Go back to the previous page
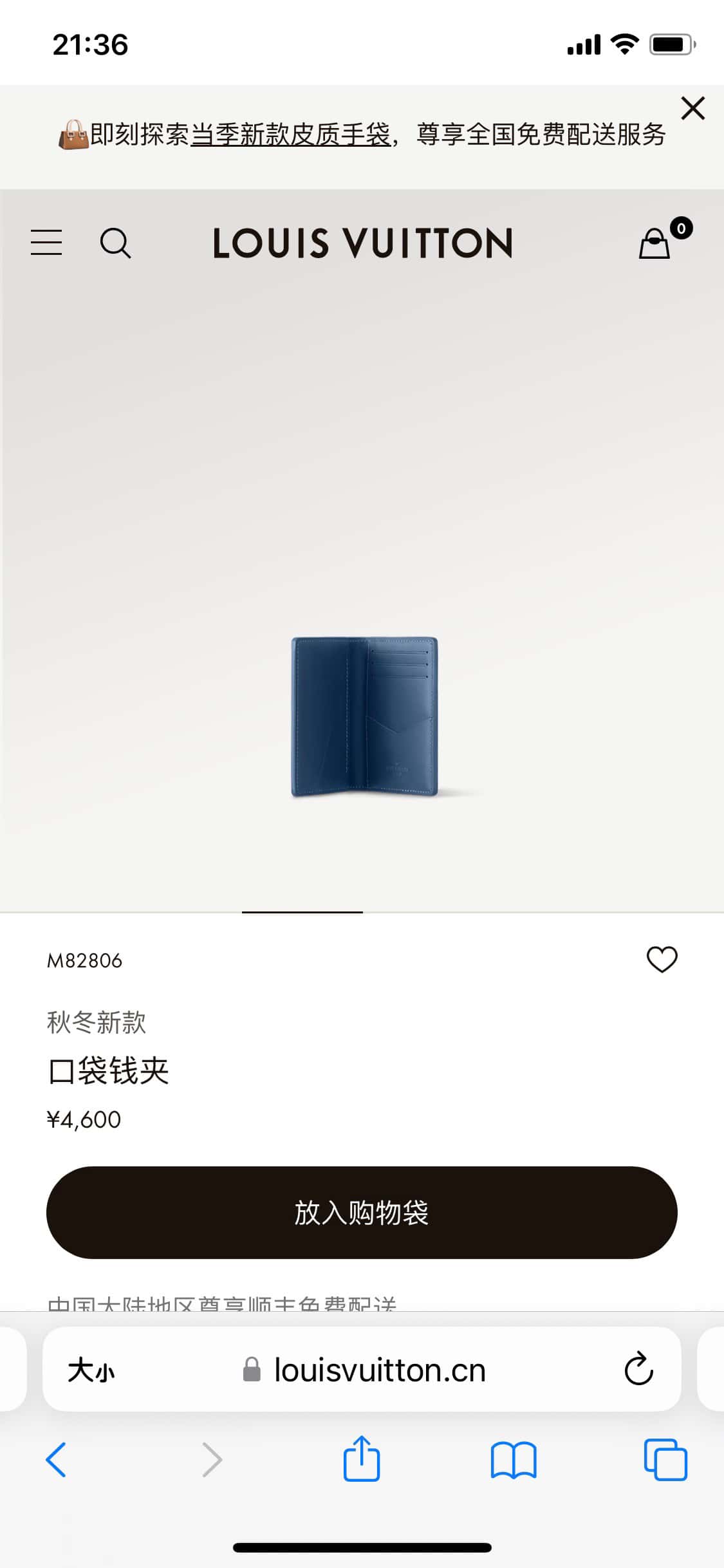 (56, 1459)
